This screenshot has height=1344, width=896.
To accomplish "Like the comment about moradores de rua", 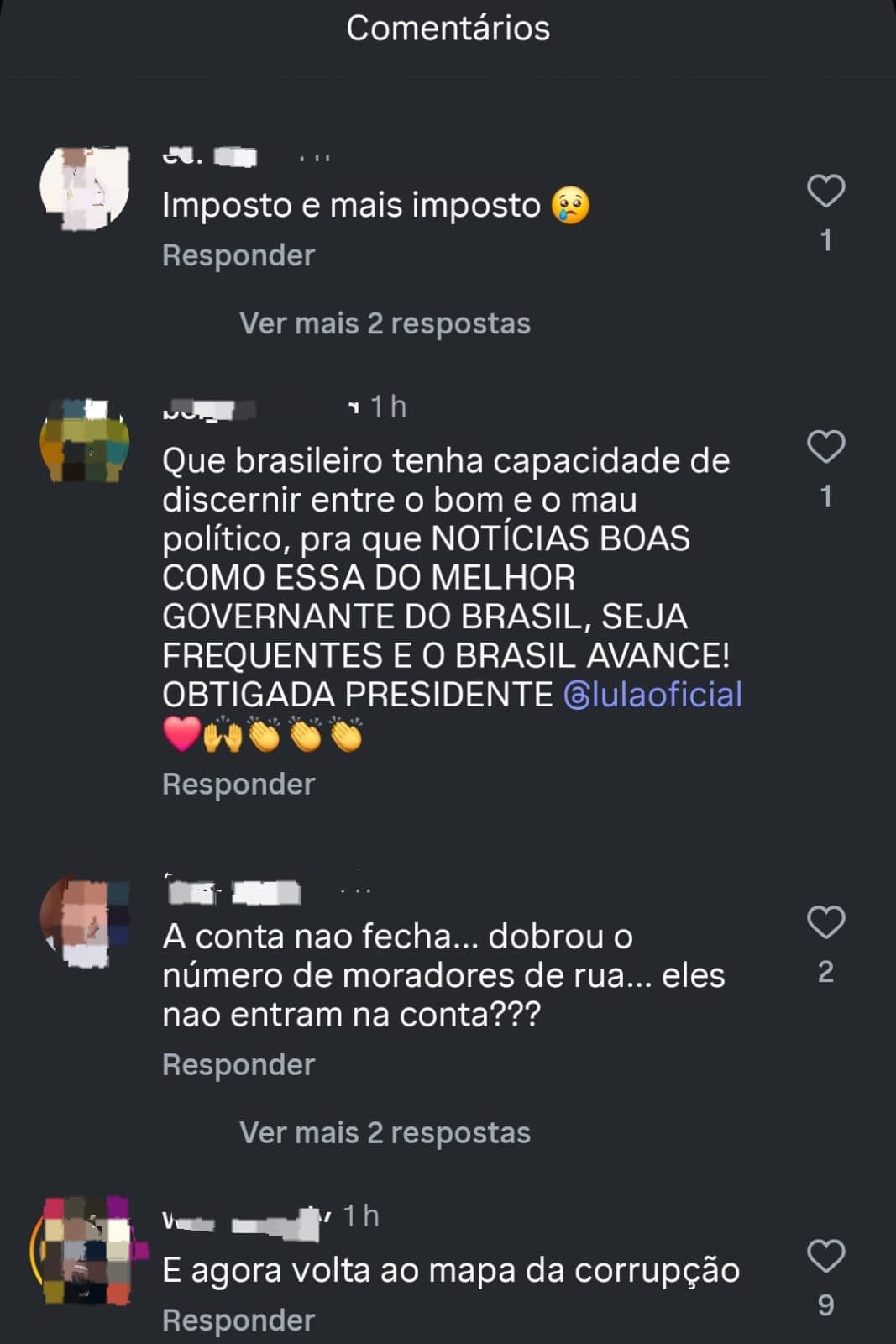I will pyautogui.click(x=827, y=921).
